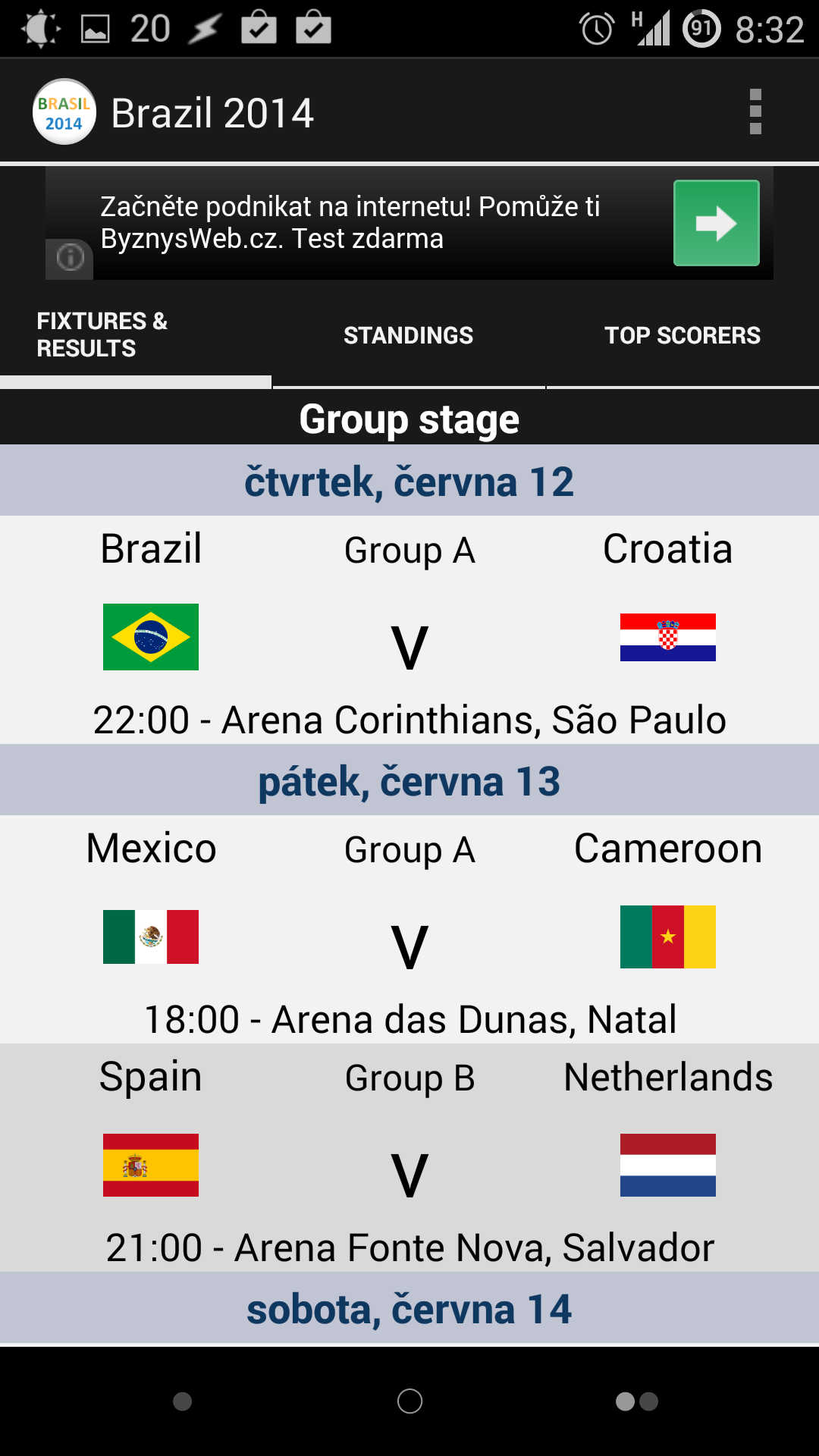Open the overflow menu
The width and height of the screenshot is (819, 1456).
(755, 112)
